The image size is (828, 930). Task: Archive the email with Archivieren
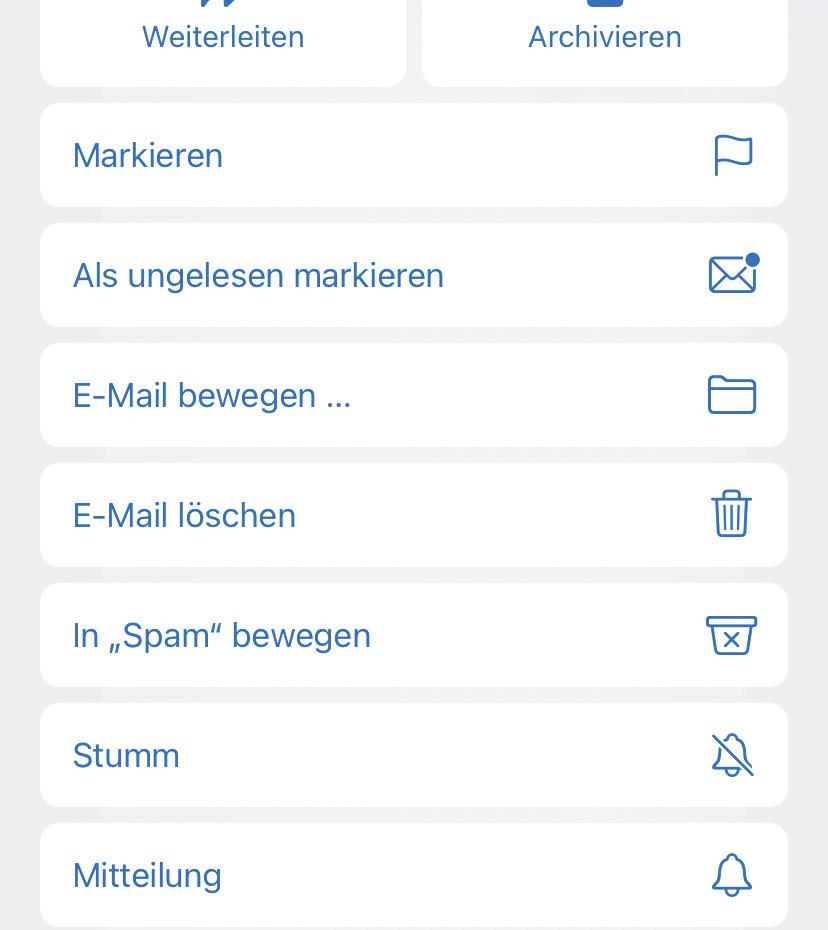604,37
